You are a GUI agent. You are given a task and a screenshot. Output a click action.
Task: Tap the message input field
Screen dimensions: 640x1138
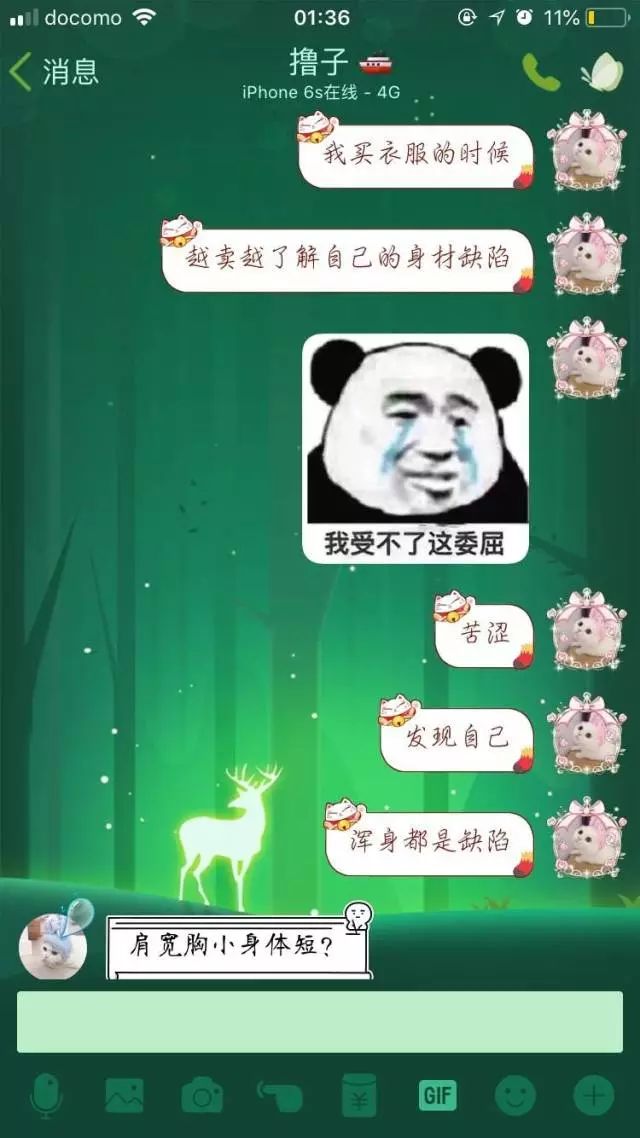click(320, 1021)
